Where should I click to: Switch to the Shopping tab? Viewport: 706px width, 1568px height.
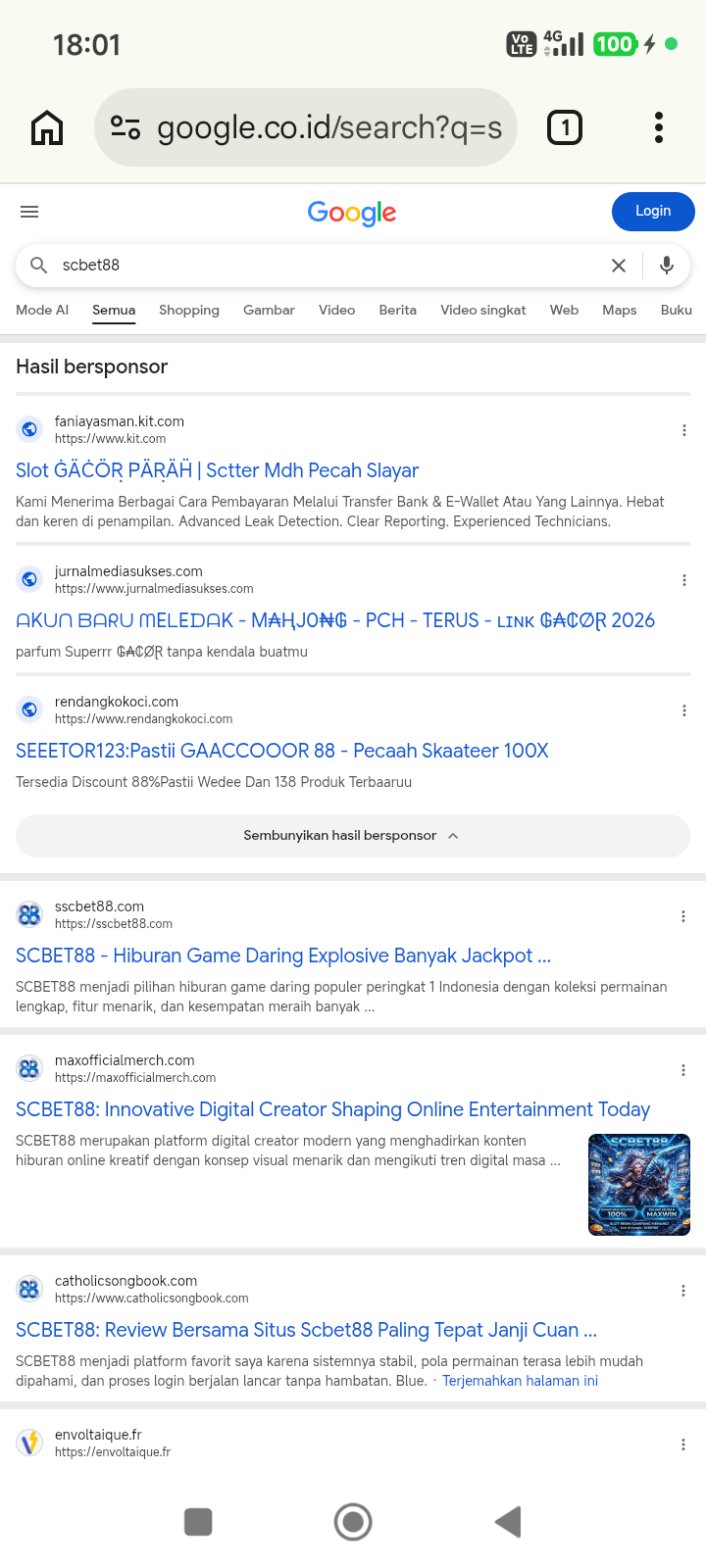[189, 310]
